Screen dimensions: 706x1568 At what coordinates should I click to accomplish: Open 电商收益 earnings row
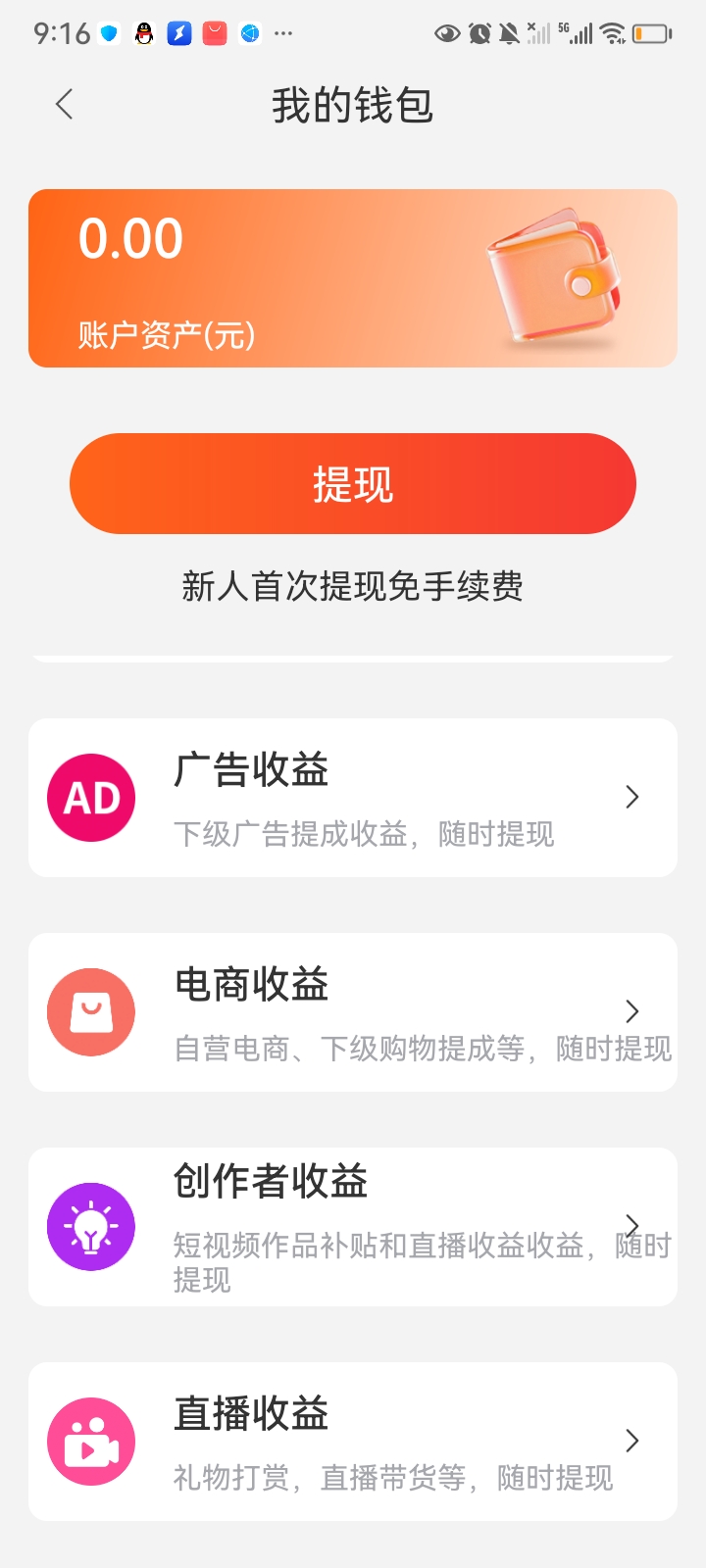[353, 1012]
